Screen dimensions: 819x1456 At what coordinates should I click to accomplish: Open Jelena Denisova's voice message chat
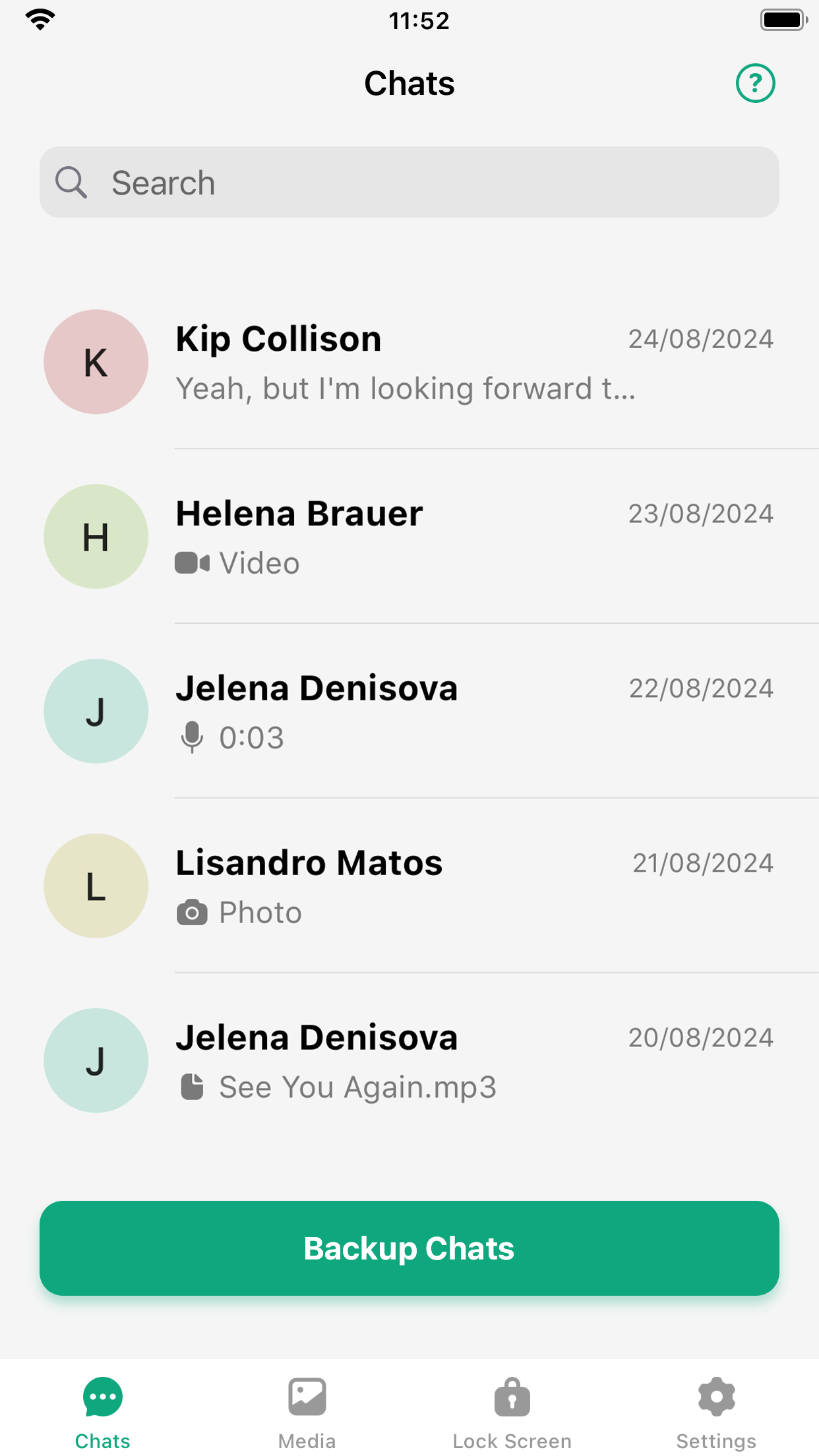pyautogui.click(x=409, y=712)
